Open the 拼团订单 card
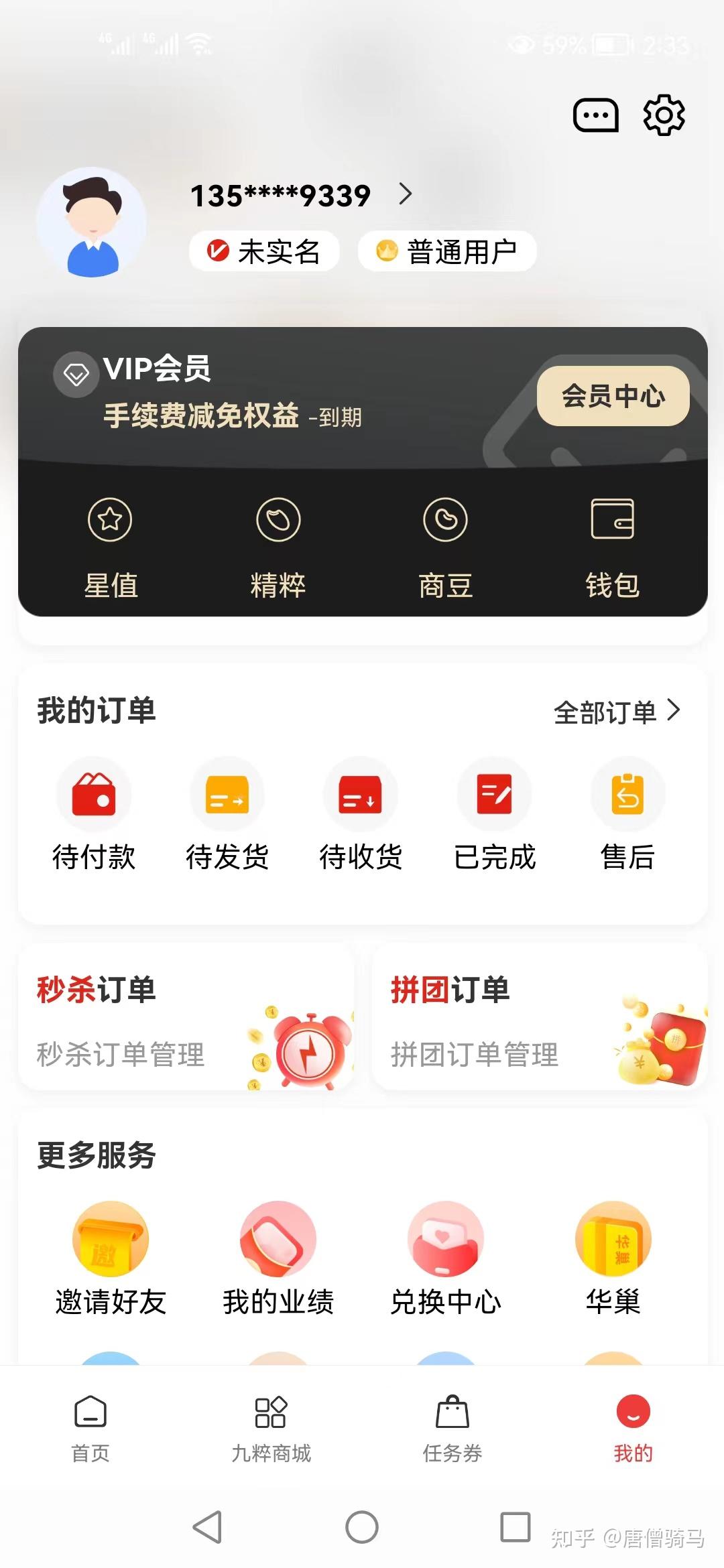This screenshot has width=724, height=1568. click(x=540, y=1017)
